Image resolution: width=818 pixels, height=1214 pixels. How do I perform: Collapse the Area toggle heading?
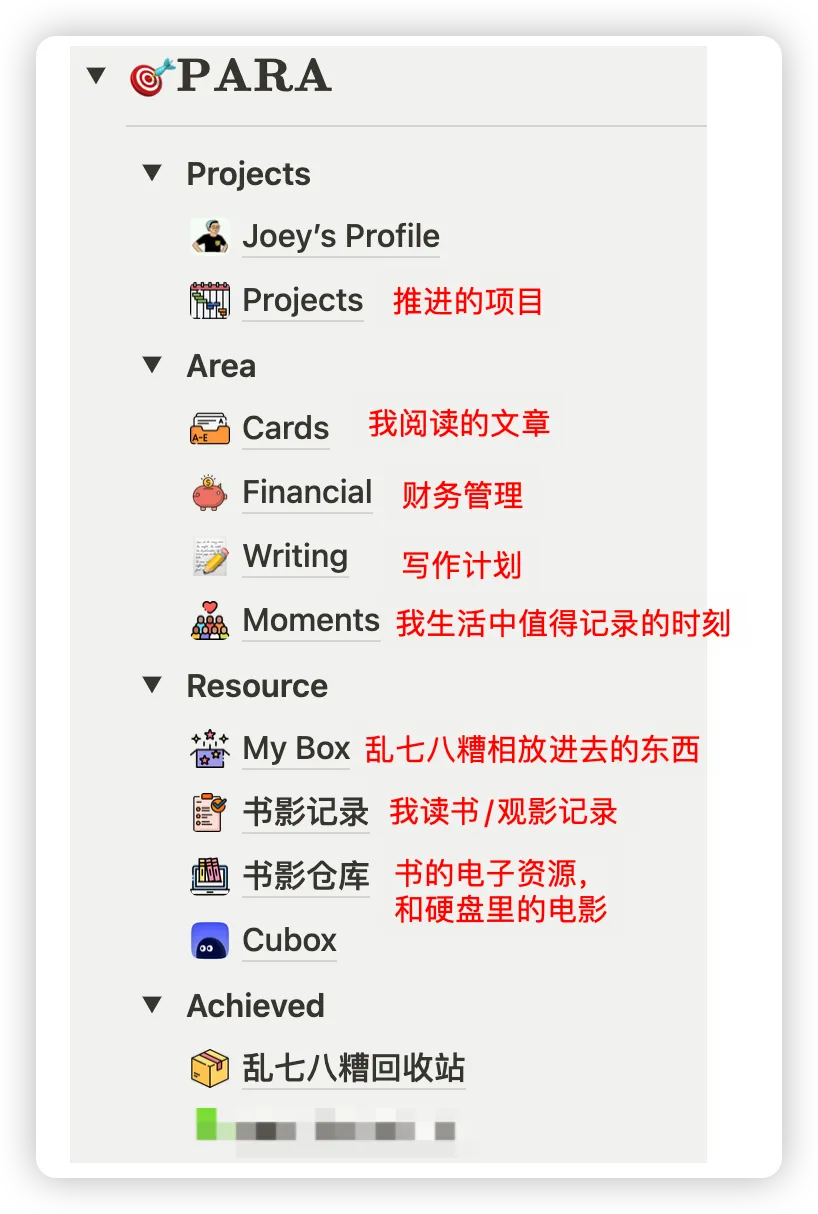152,365
